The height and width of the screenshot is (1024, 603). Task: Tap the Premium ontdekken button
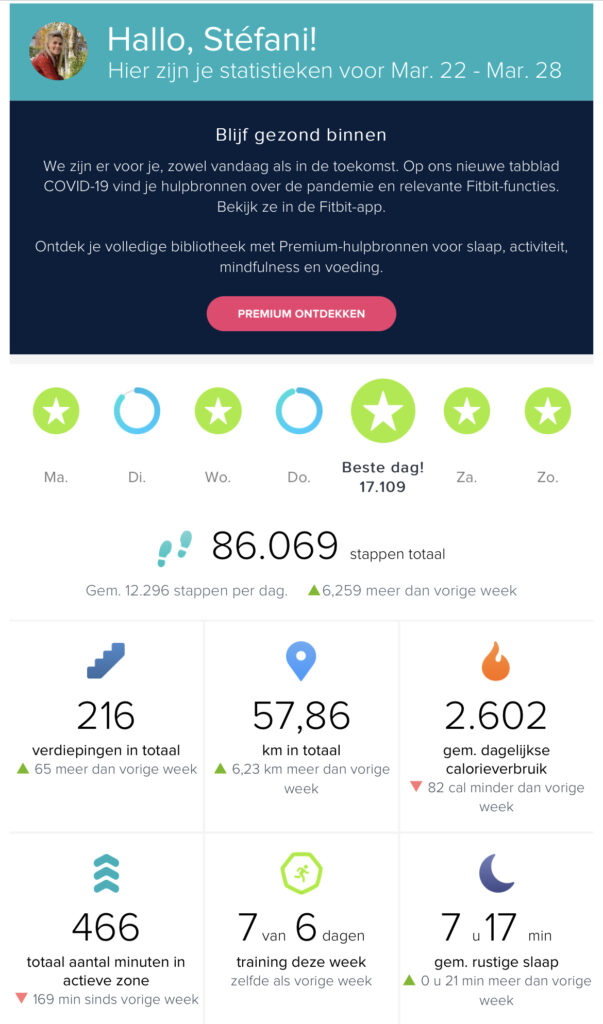(301, 313)
